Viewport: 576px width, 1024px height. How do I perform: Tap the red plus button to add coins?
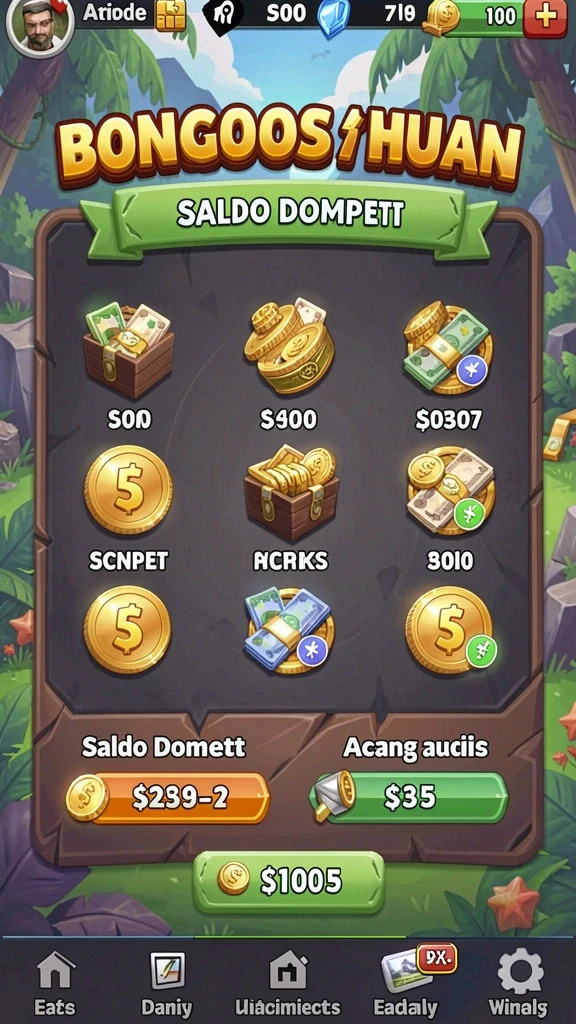pos(544,16)
